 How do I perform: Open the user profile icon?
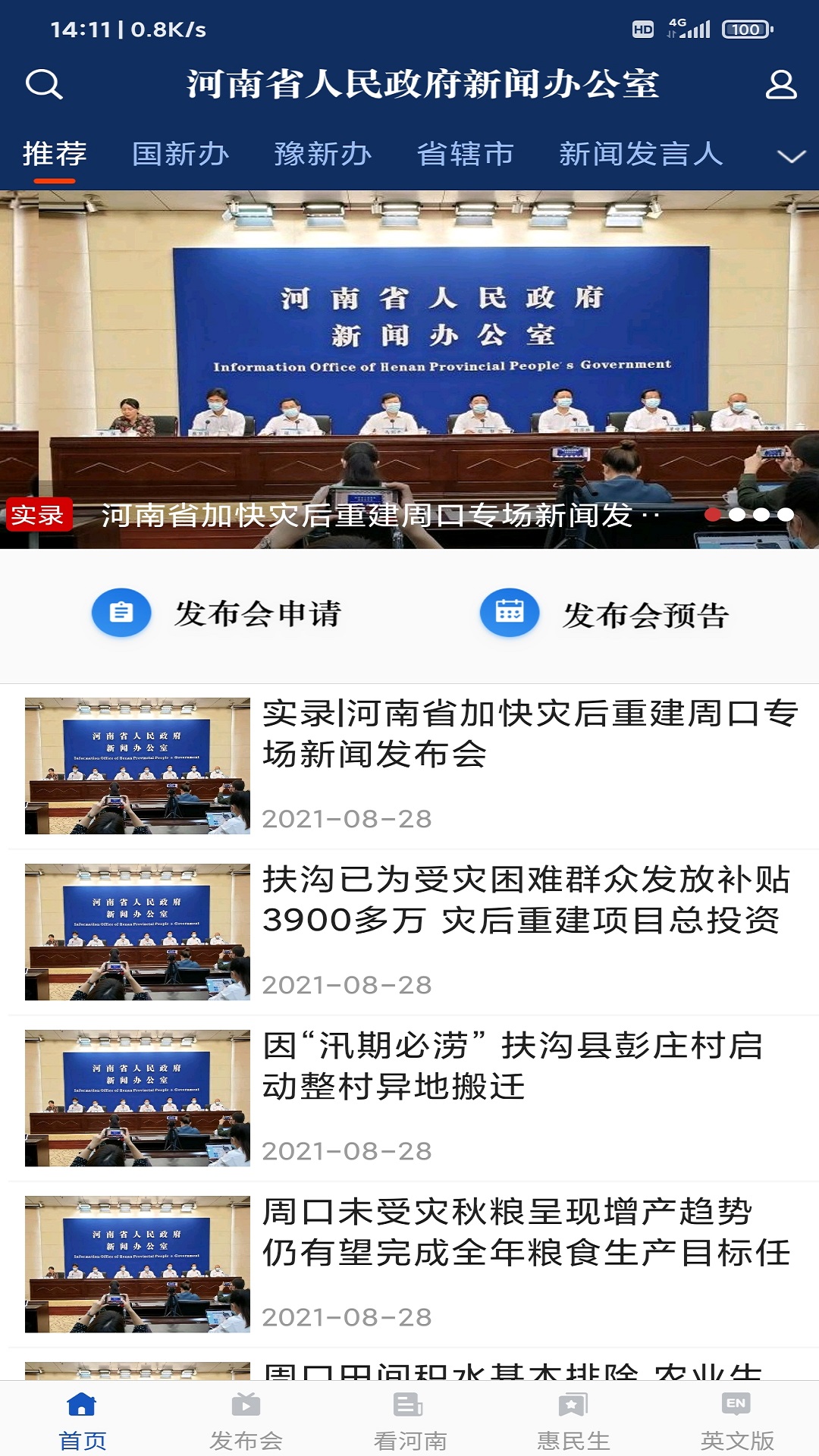(x=780, y=85)
